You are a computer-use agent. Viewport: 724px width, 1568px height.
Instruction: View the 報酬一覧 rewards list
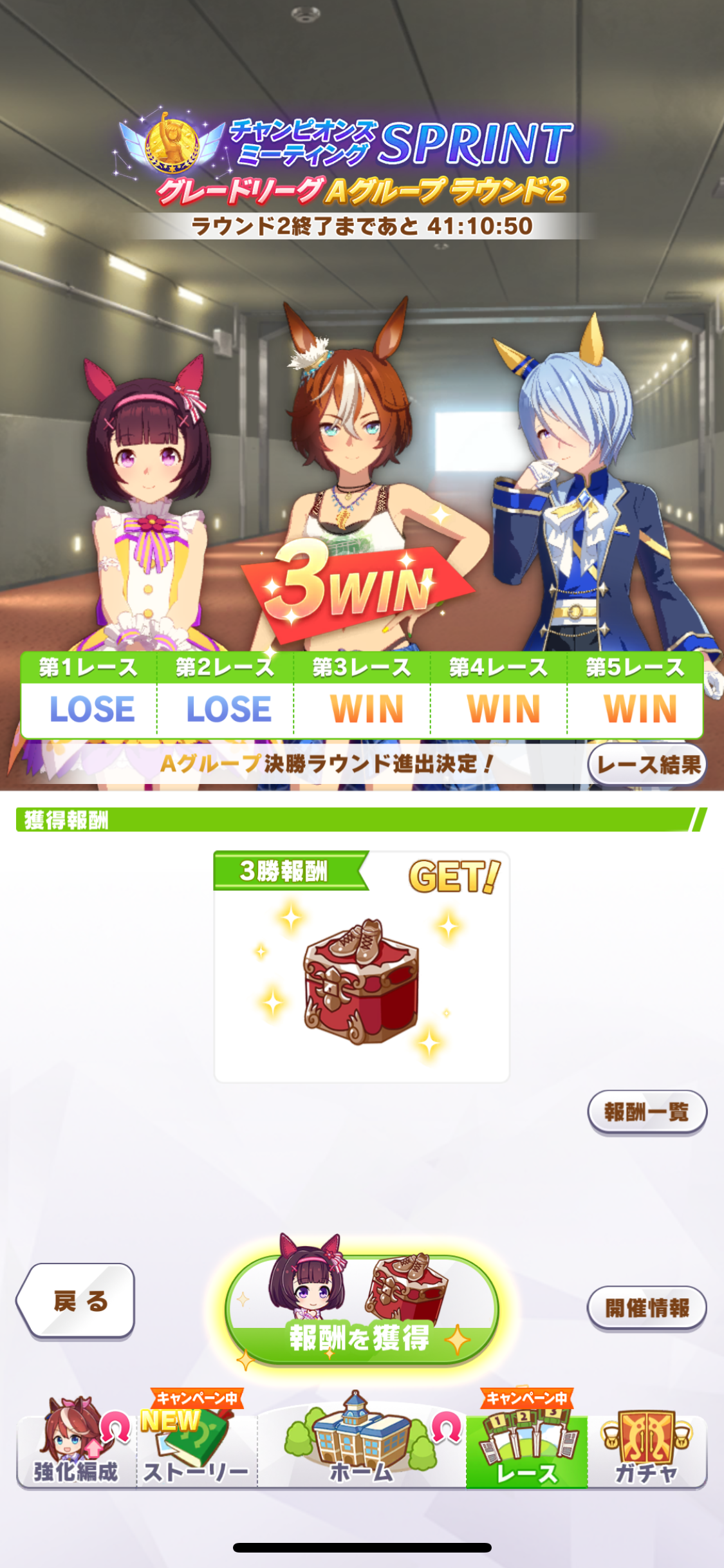pos(647,1112)
